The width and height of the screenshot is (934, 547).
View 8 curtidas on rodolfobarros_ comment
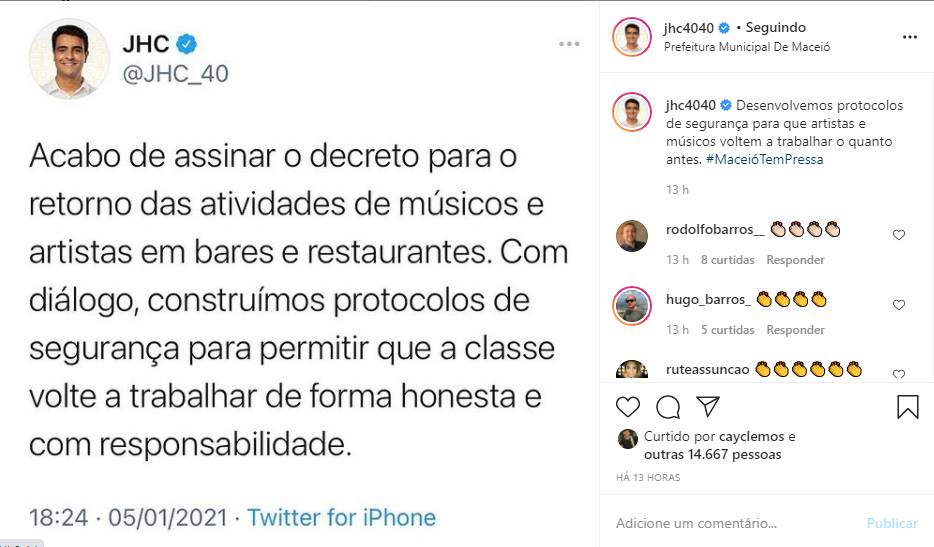[727, 260]
